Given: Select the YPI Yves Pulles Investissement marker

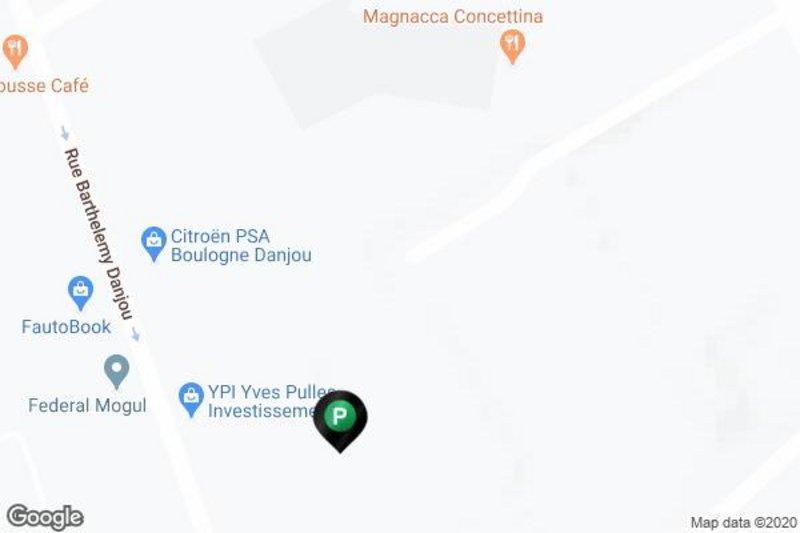Looking at the screenshot, I should pos(190,399).
